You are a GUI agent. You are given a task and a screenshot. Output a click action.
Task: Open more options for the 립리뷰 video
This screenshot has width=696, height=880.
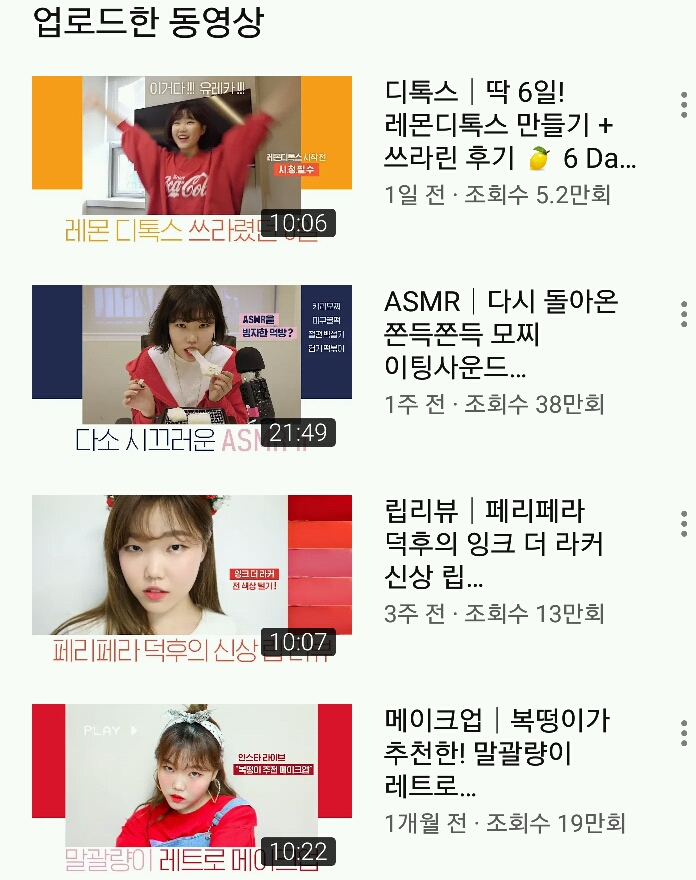pyautogui.click(x=684, y=523)
